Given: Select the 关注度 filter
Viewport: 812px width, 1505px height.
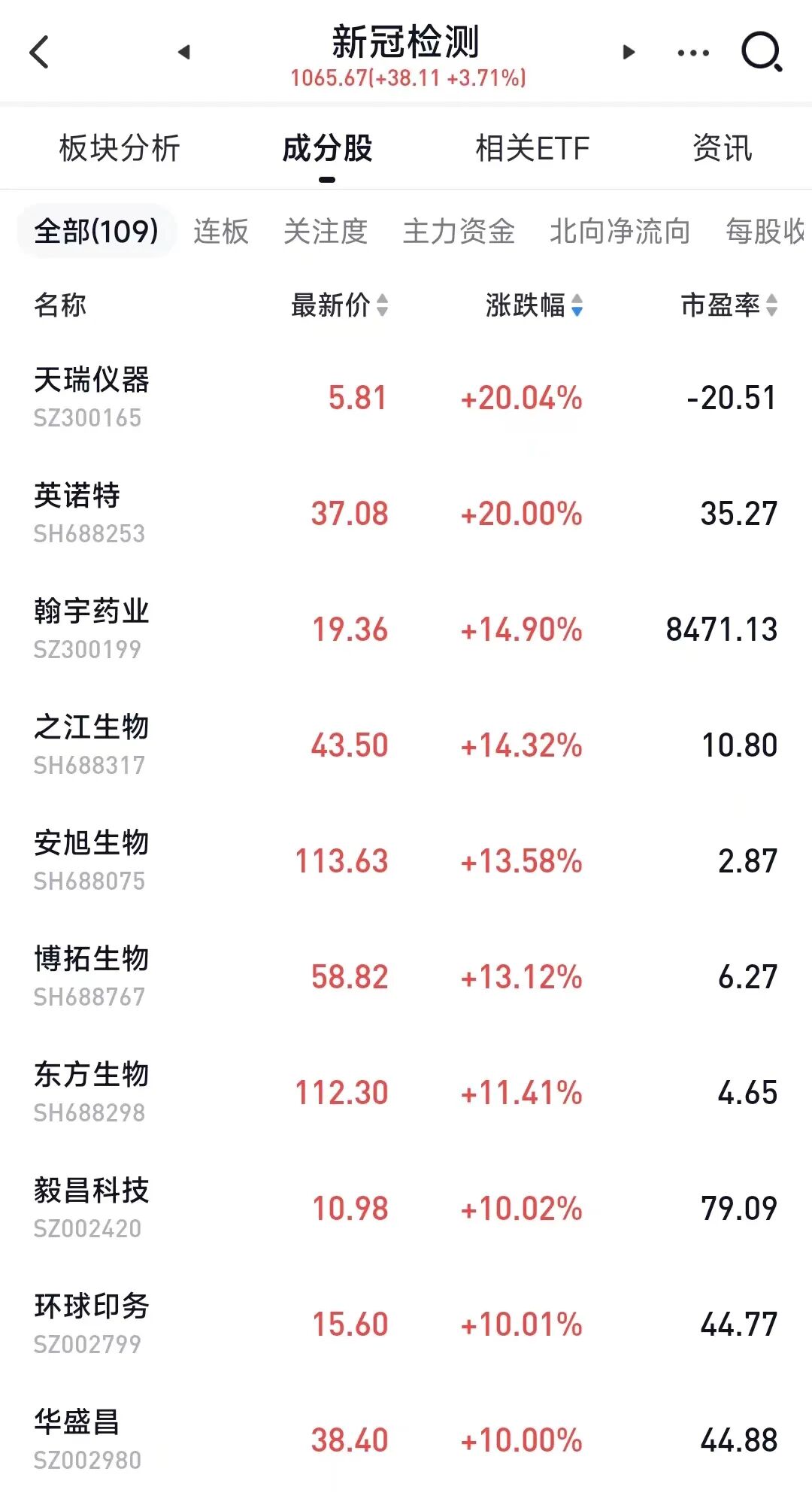Looking at the screenshot, I should (x=325, y=231).
